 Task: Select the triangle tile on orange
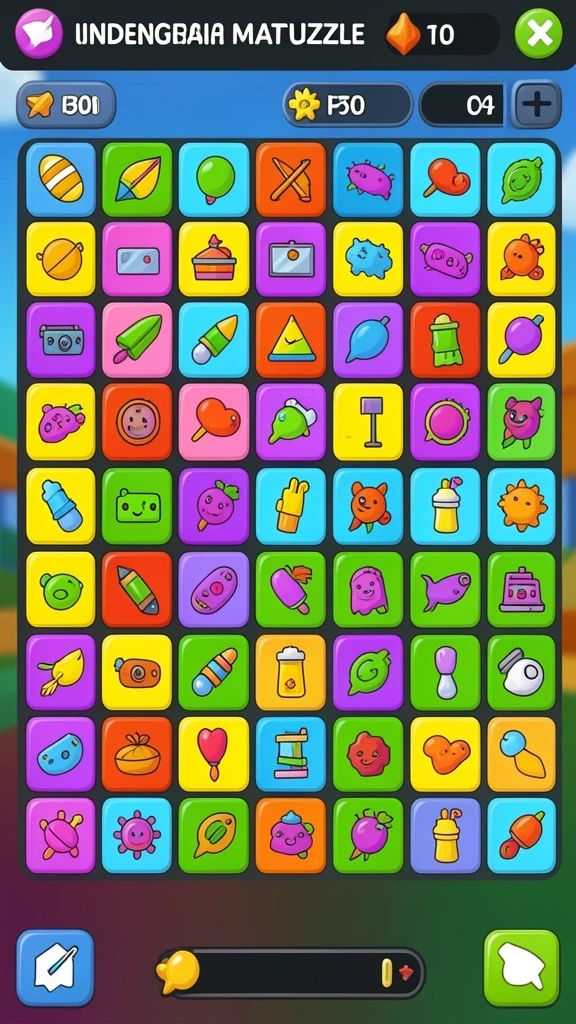291,340
